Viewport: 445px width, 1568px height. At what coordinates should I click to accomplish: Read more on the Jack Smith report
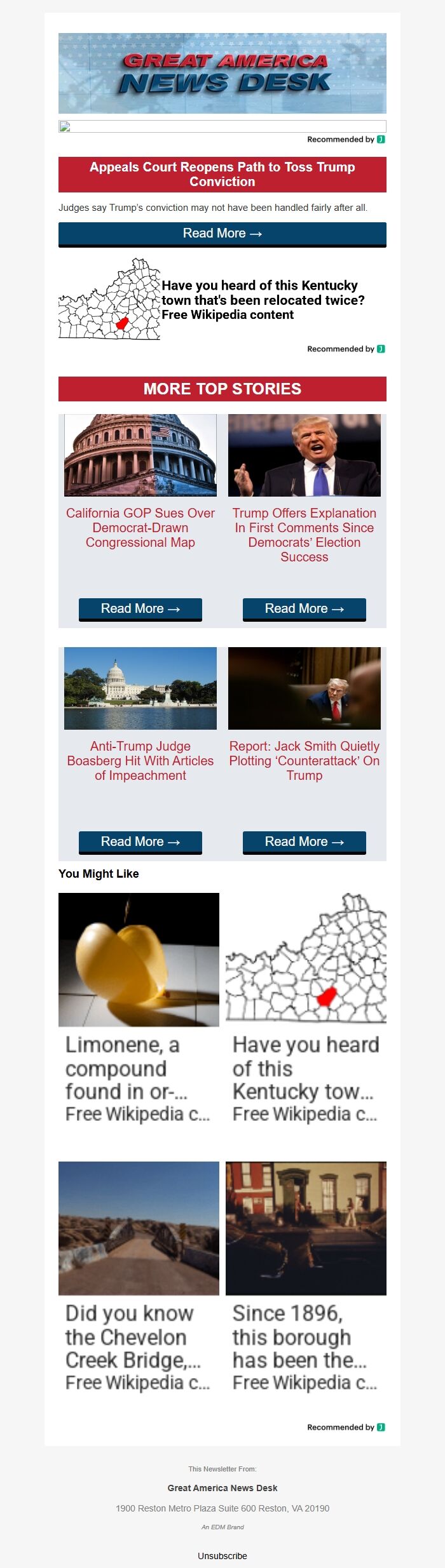click(304, 841)
